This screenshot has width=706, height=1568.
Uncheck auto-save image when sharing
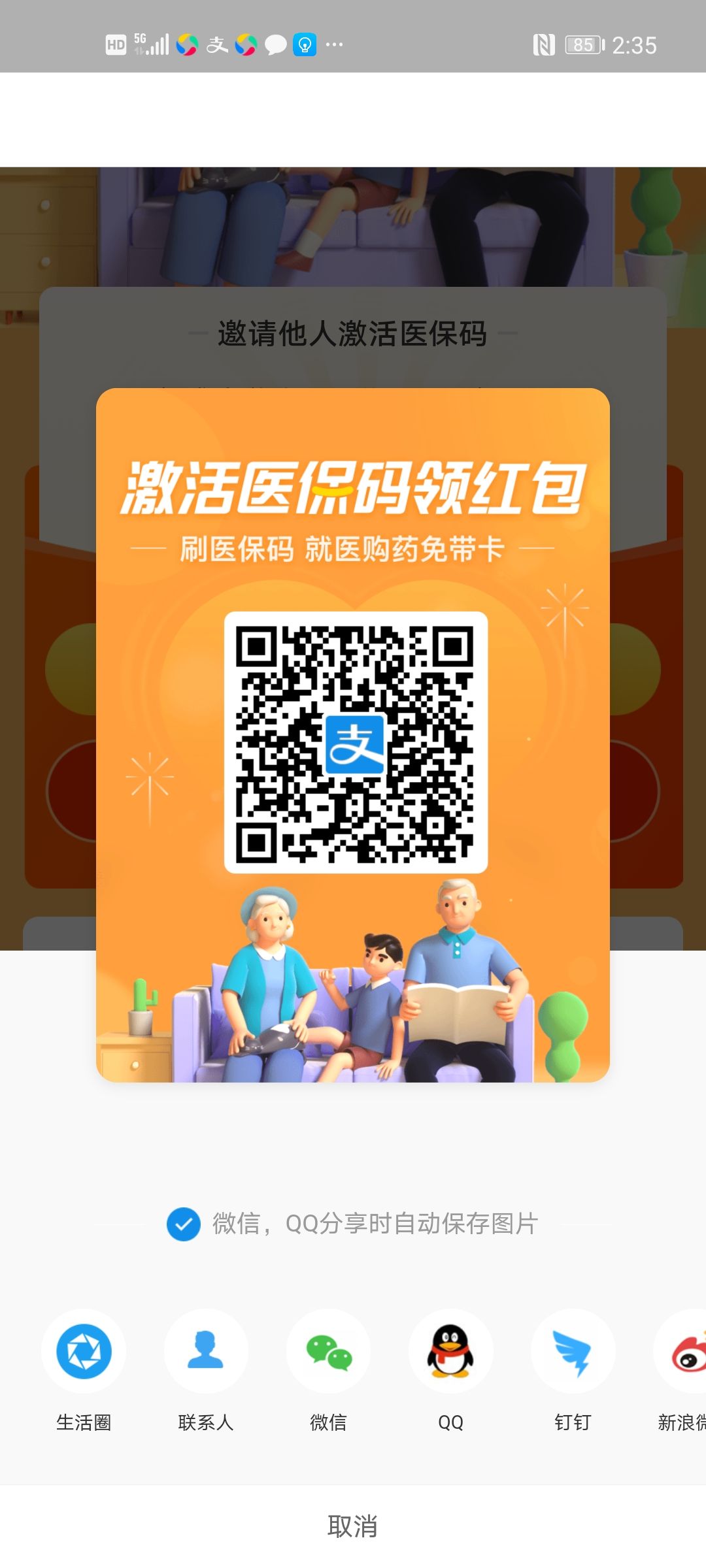184,1224
